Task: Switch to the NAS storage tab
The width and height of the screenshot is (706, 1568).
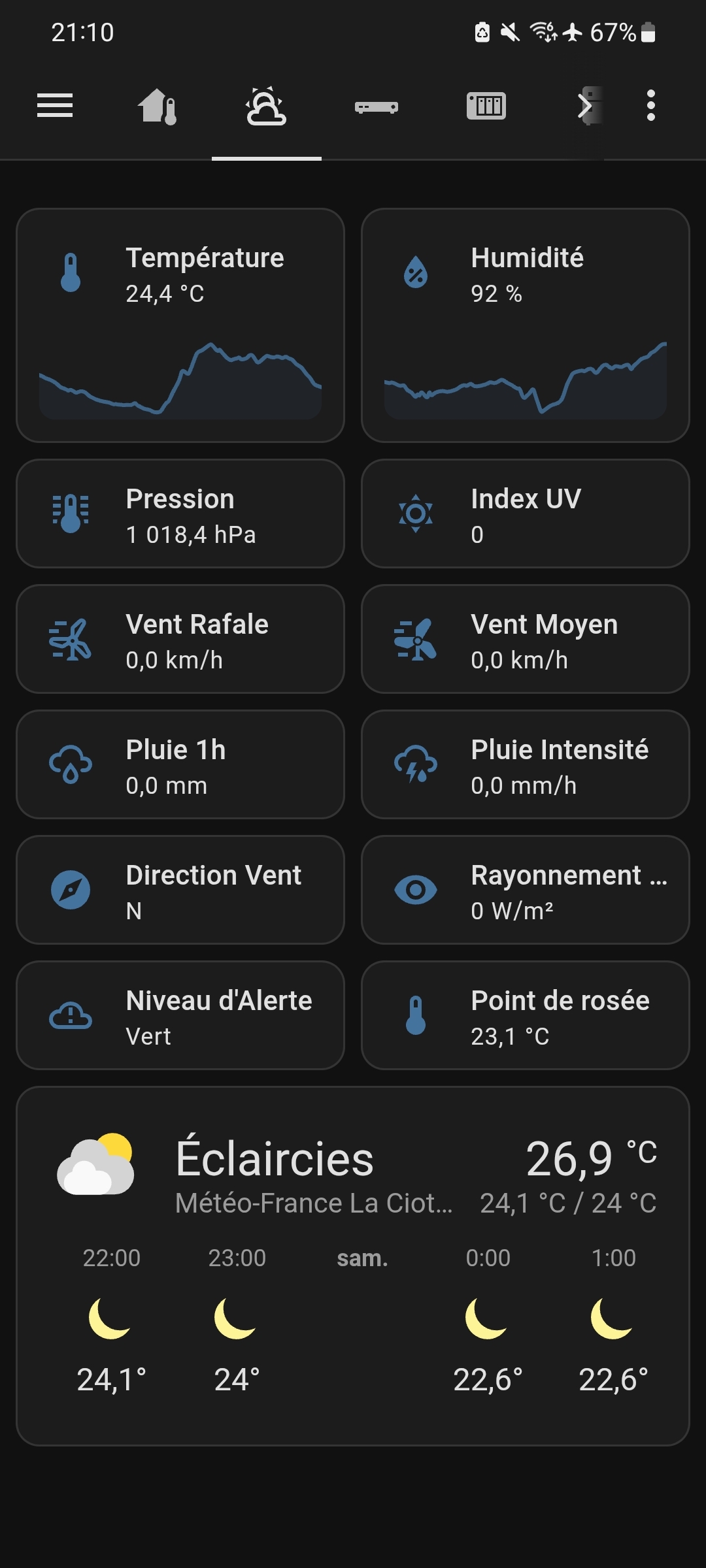Action: point(486,106)
